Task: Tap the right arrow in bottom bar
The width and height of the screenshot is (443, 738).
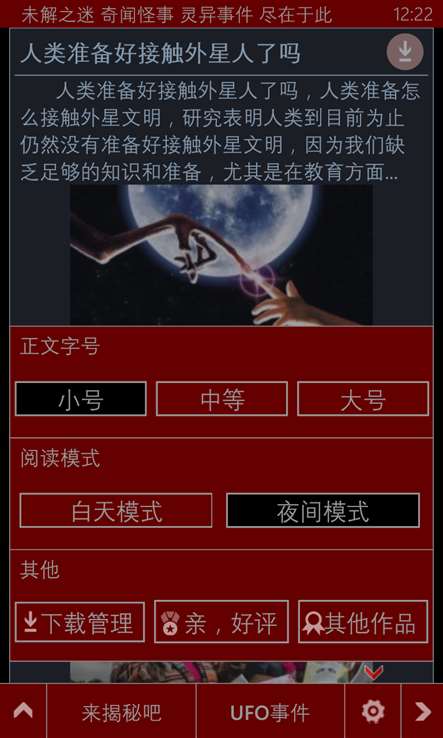Action: pos(422,711)
